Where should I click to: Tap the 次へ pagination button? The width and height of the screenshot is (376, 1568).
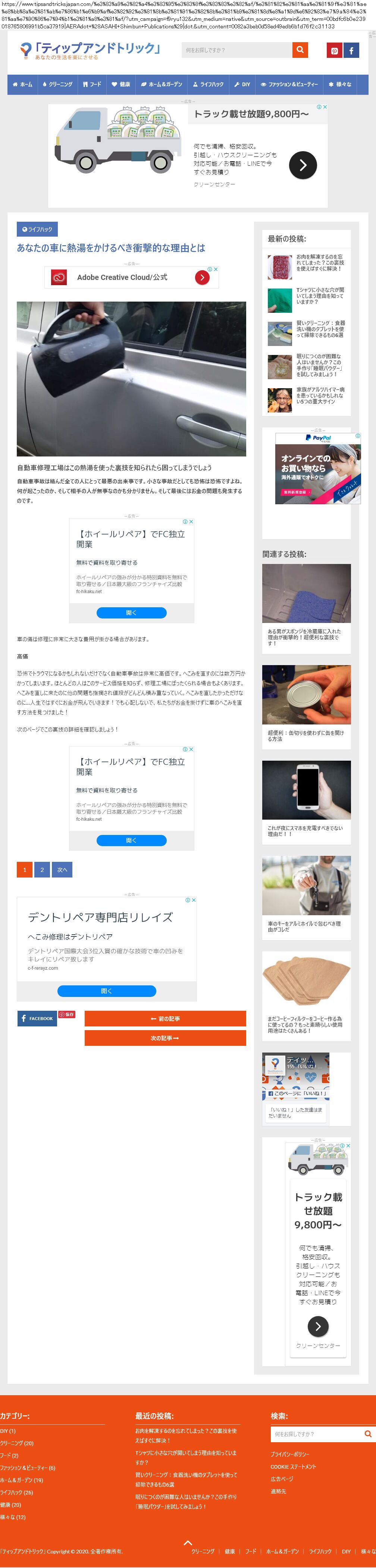point(62,870)
